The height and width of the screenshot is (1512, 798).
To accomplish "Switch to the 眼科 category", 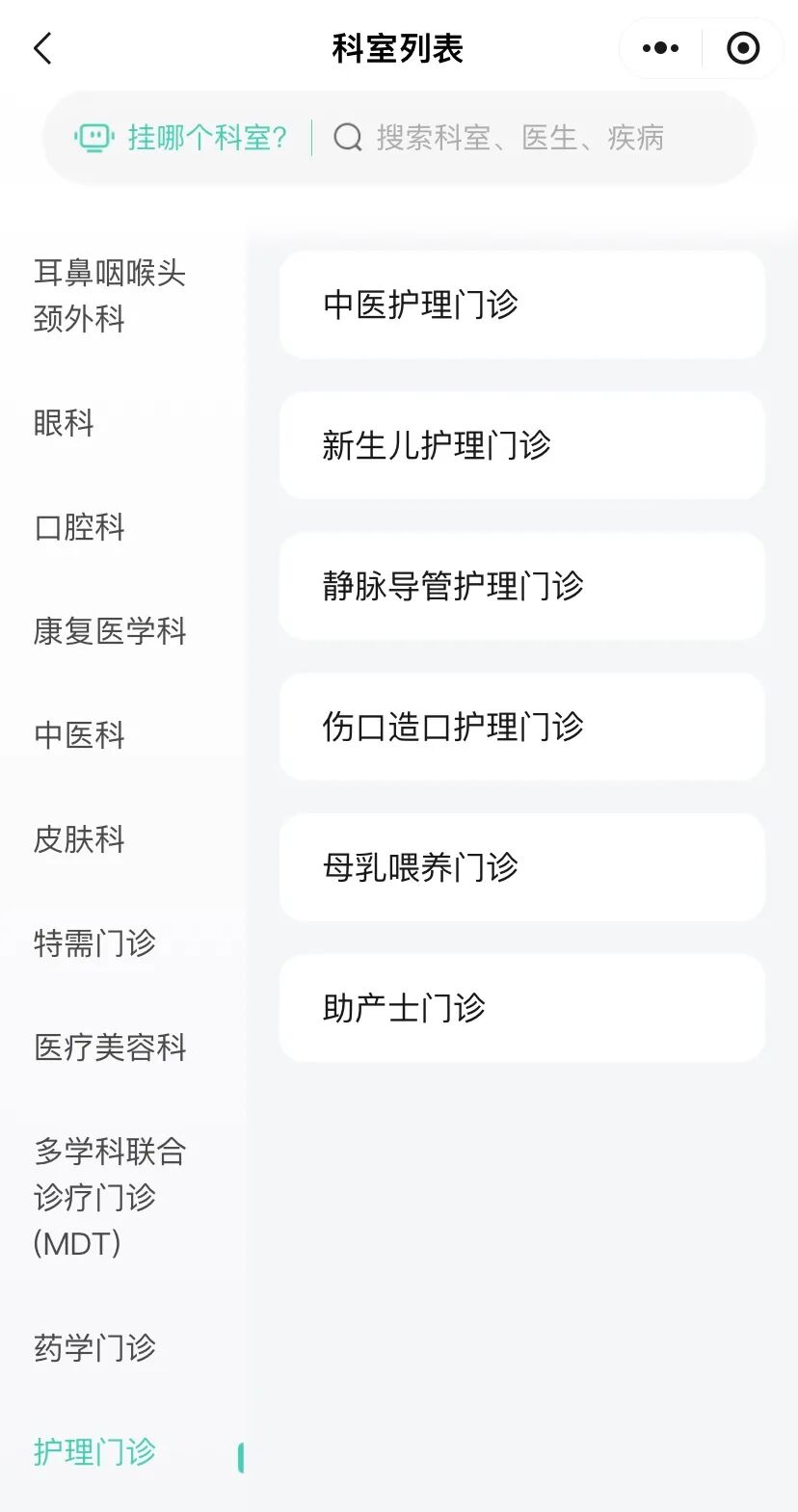I will point(65,423).
